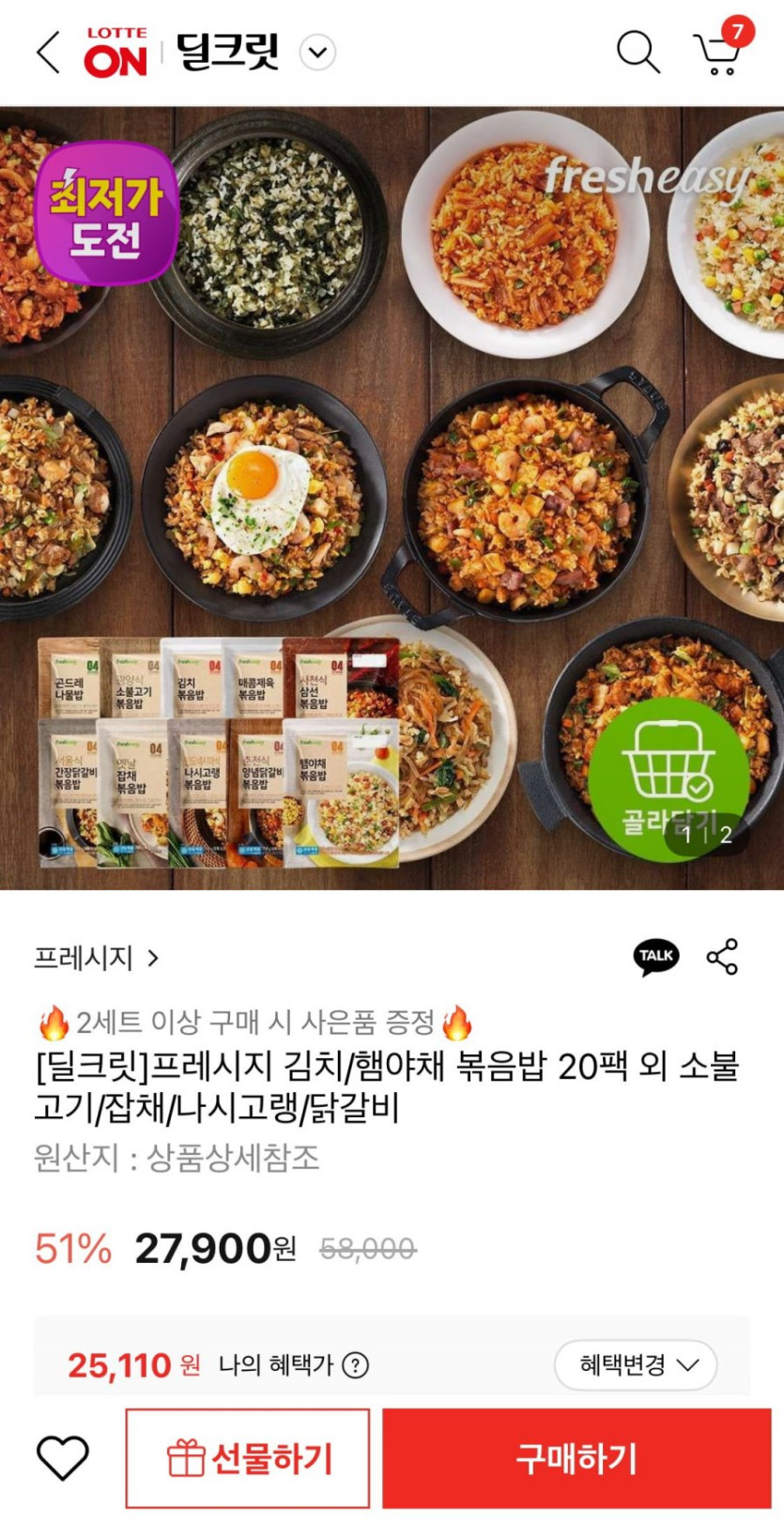Share this product
This screenshot has width=784, height=1538.
[722, 957]
